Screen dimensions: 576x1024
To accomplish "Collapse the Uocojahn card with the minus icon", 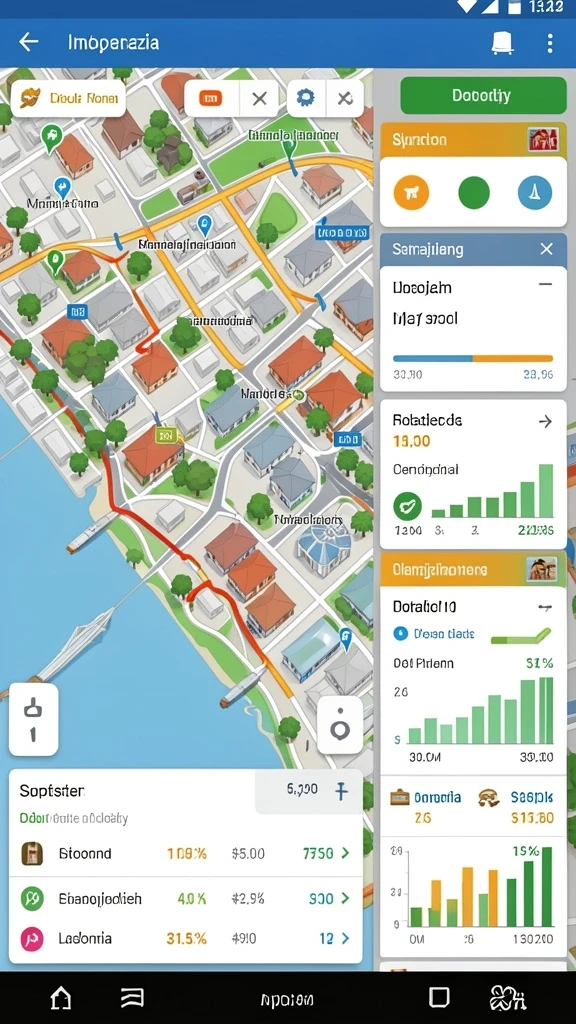I will coord(545,284).
